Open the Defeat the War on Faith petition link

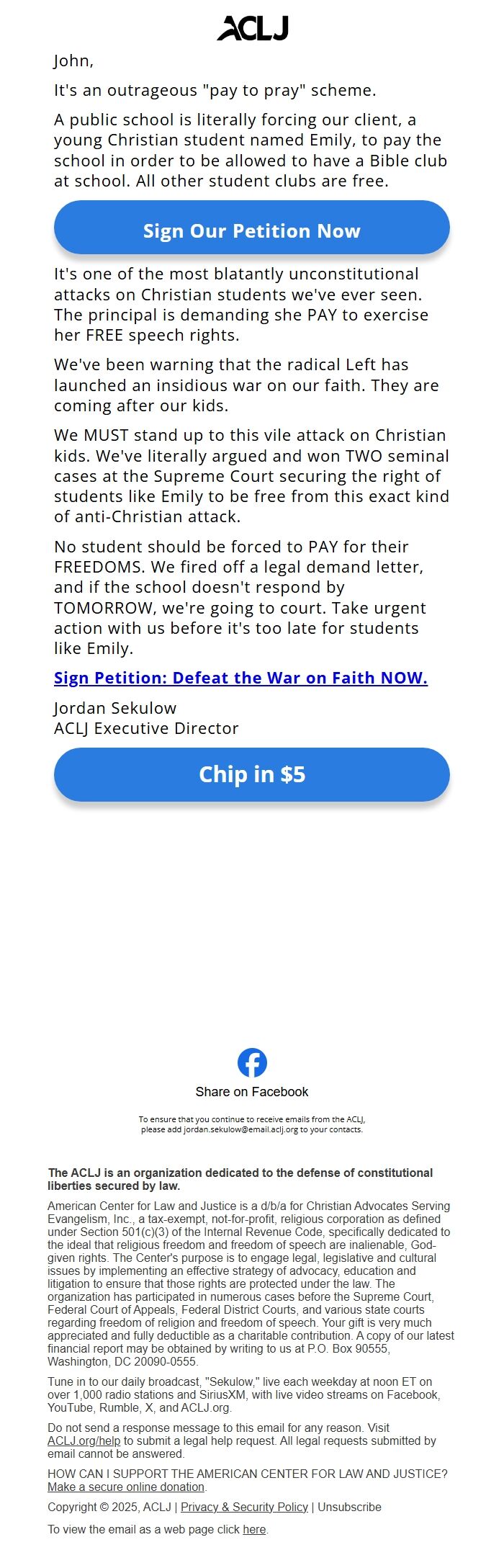pos(240,678)
